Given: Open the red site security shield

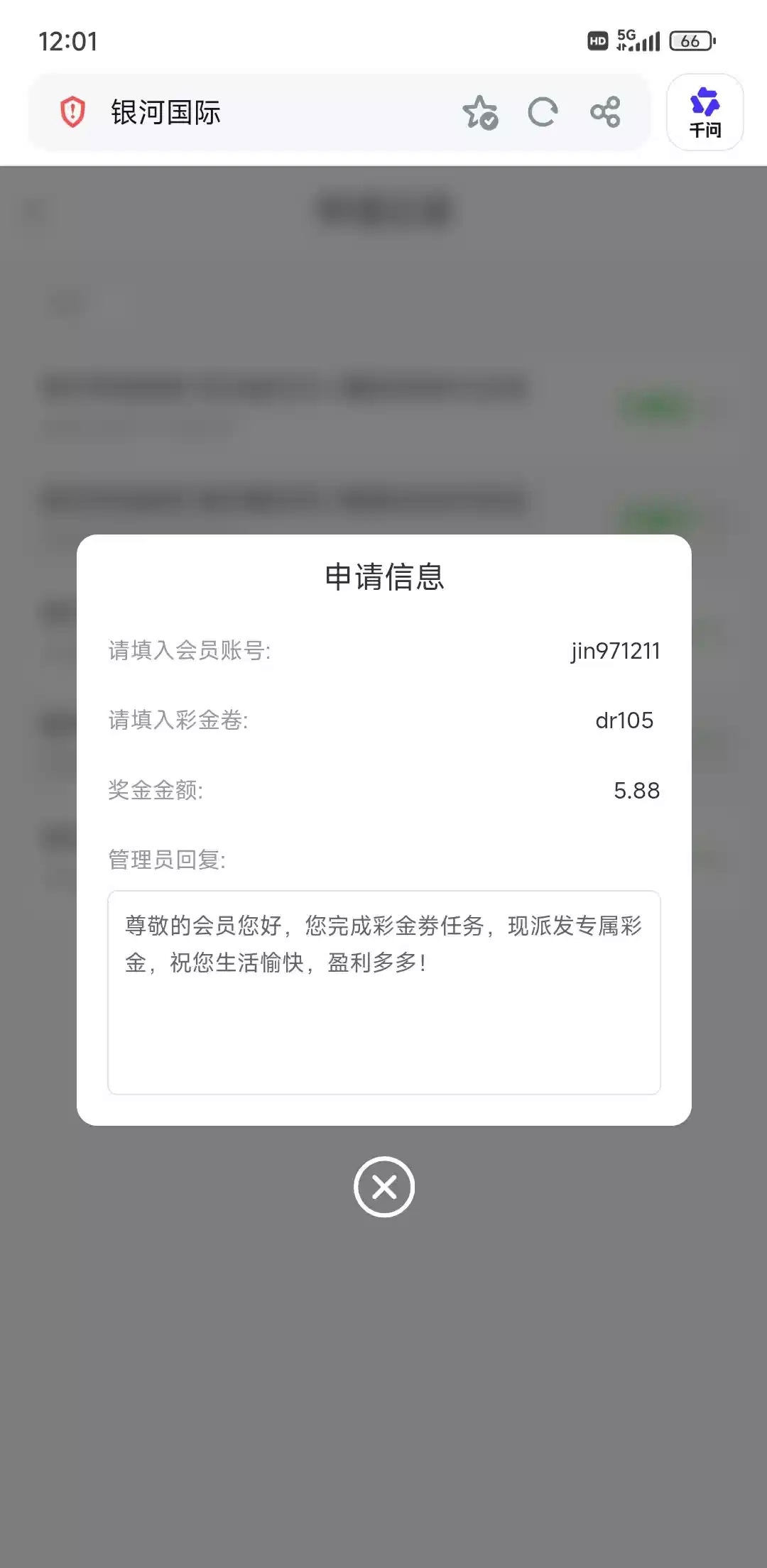Looking at the screenshot, I should tap(72, 112).
